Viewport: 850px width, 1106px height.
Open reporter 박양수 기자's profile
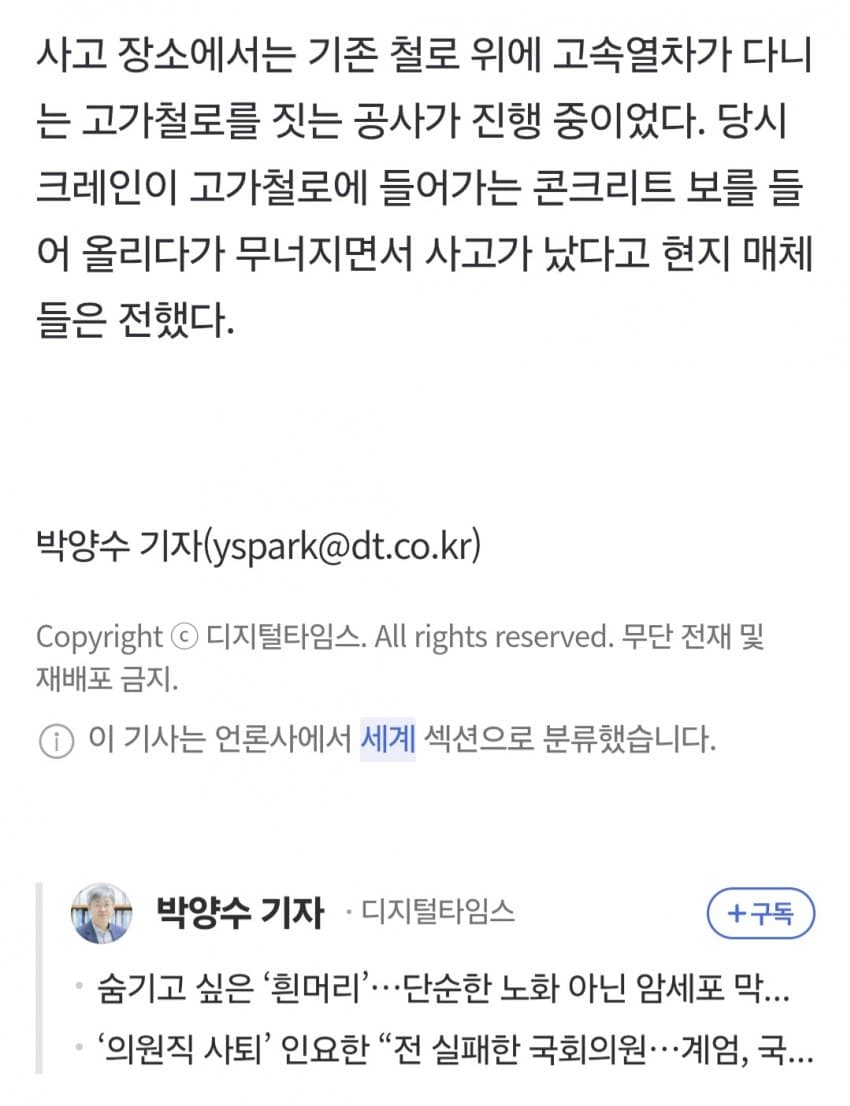240,912
